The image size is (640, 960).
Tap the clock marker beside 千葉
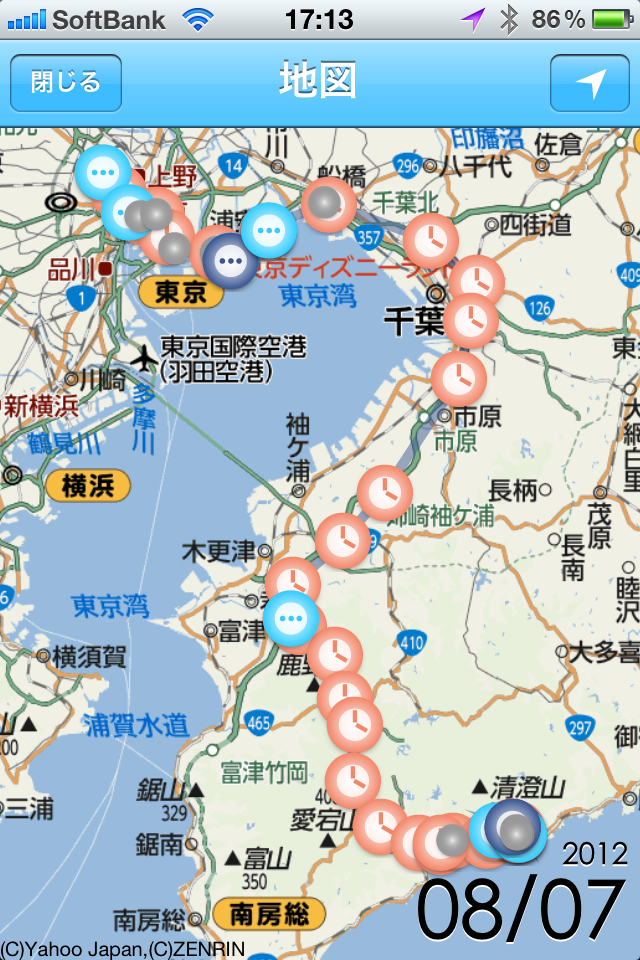click(470, 320)
